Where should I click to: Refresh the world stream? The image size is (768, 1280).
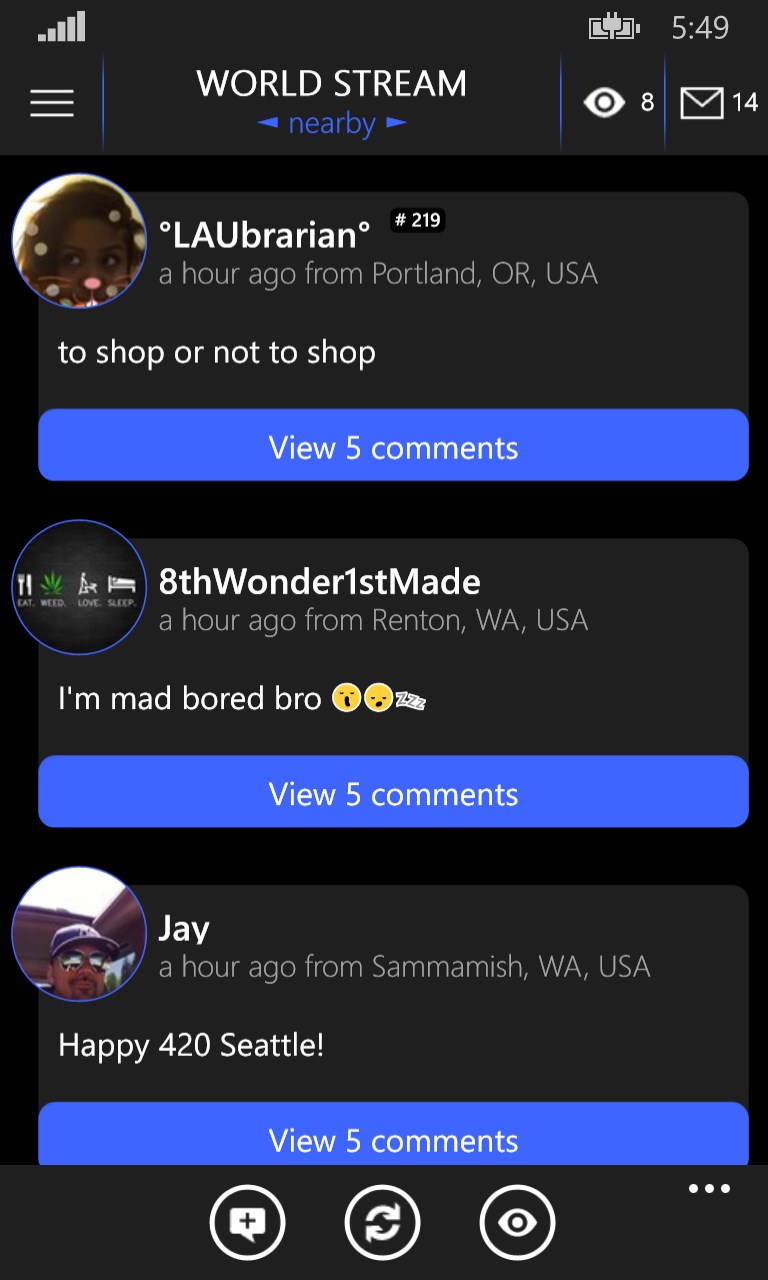point(382,1222)
